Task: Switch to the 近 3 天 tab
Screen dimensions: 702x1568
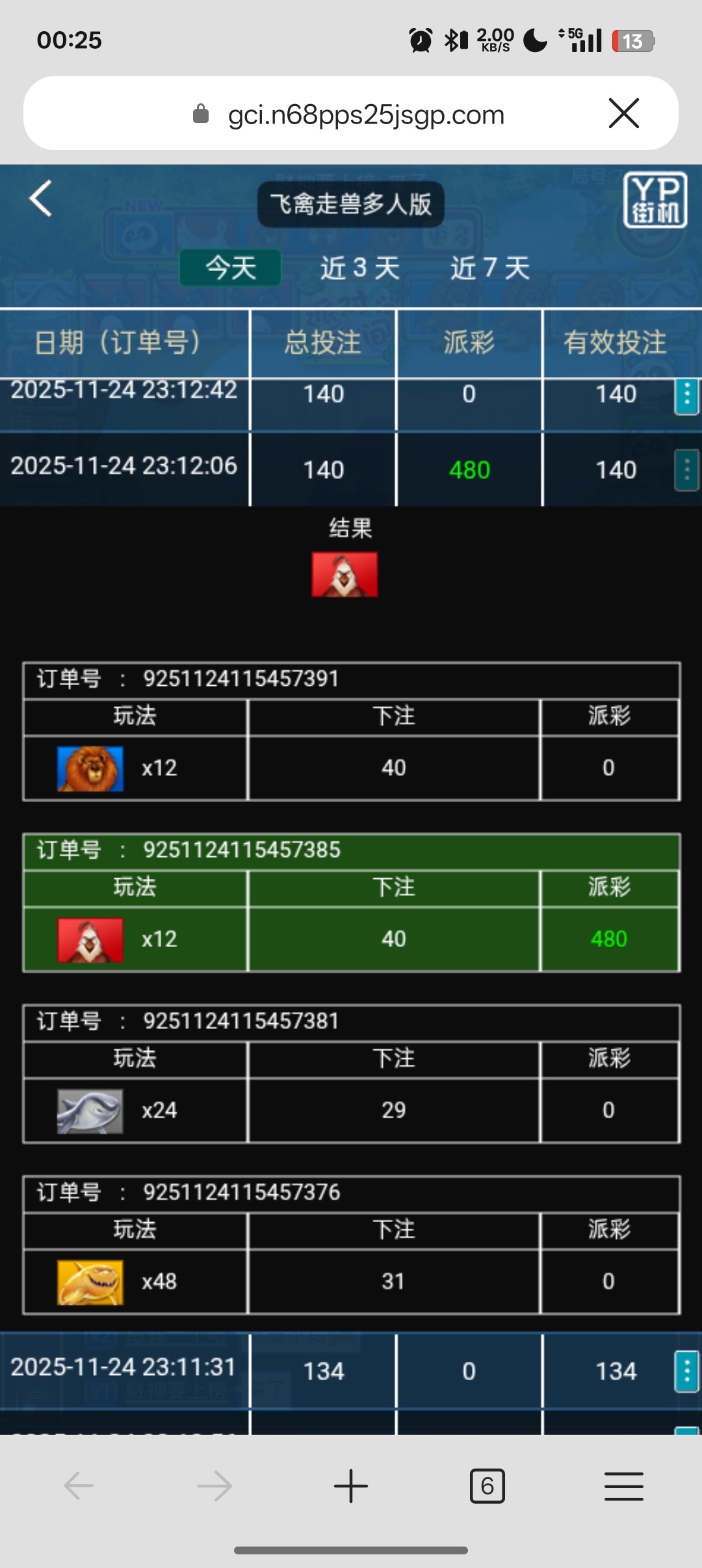Action: [359, 268]
